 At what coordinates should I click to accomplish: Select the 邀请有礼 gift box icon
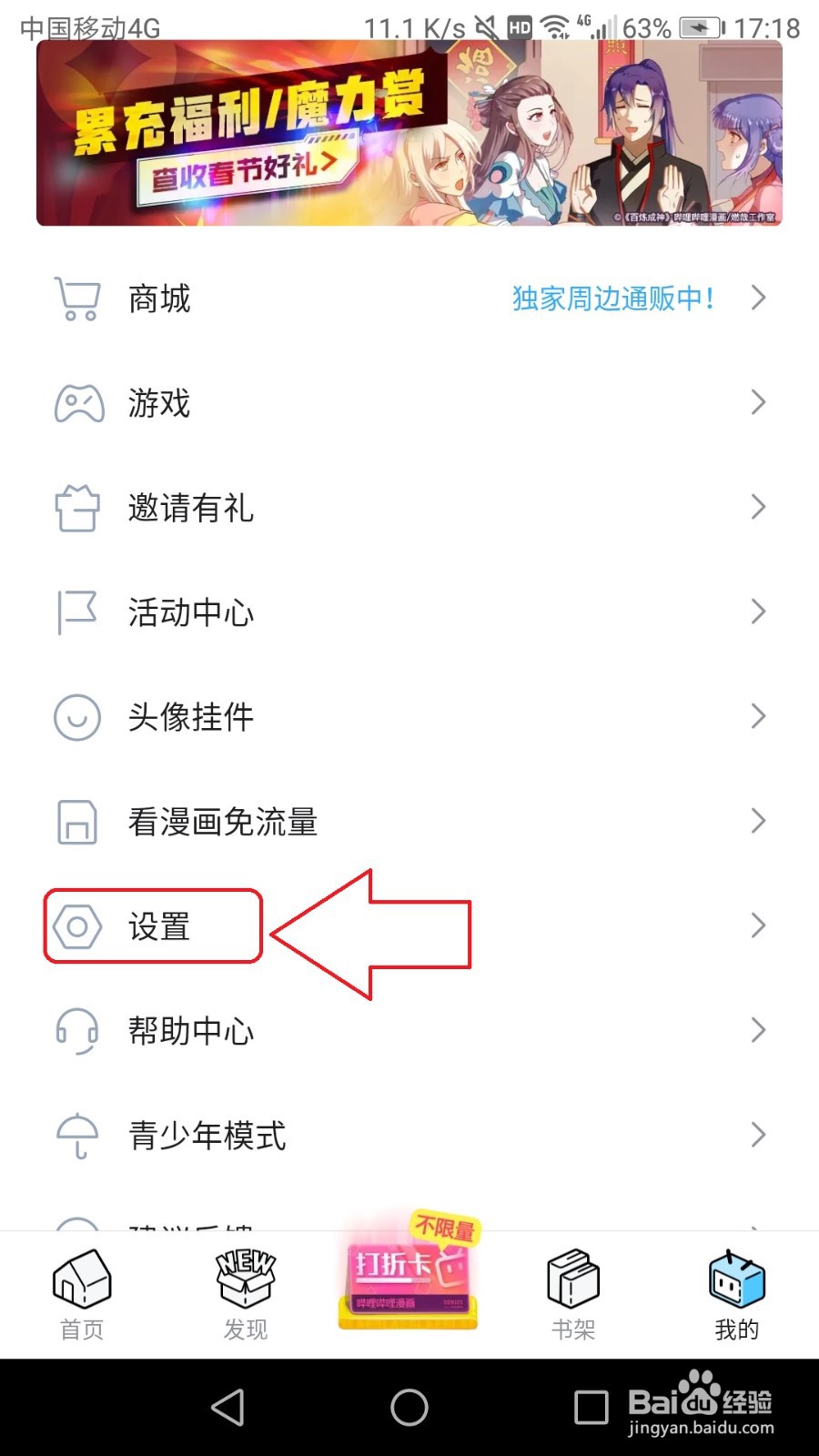[77, 508]
